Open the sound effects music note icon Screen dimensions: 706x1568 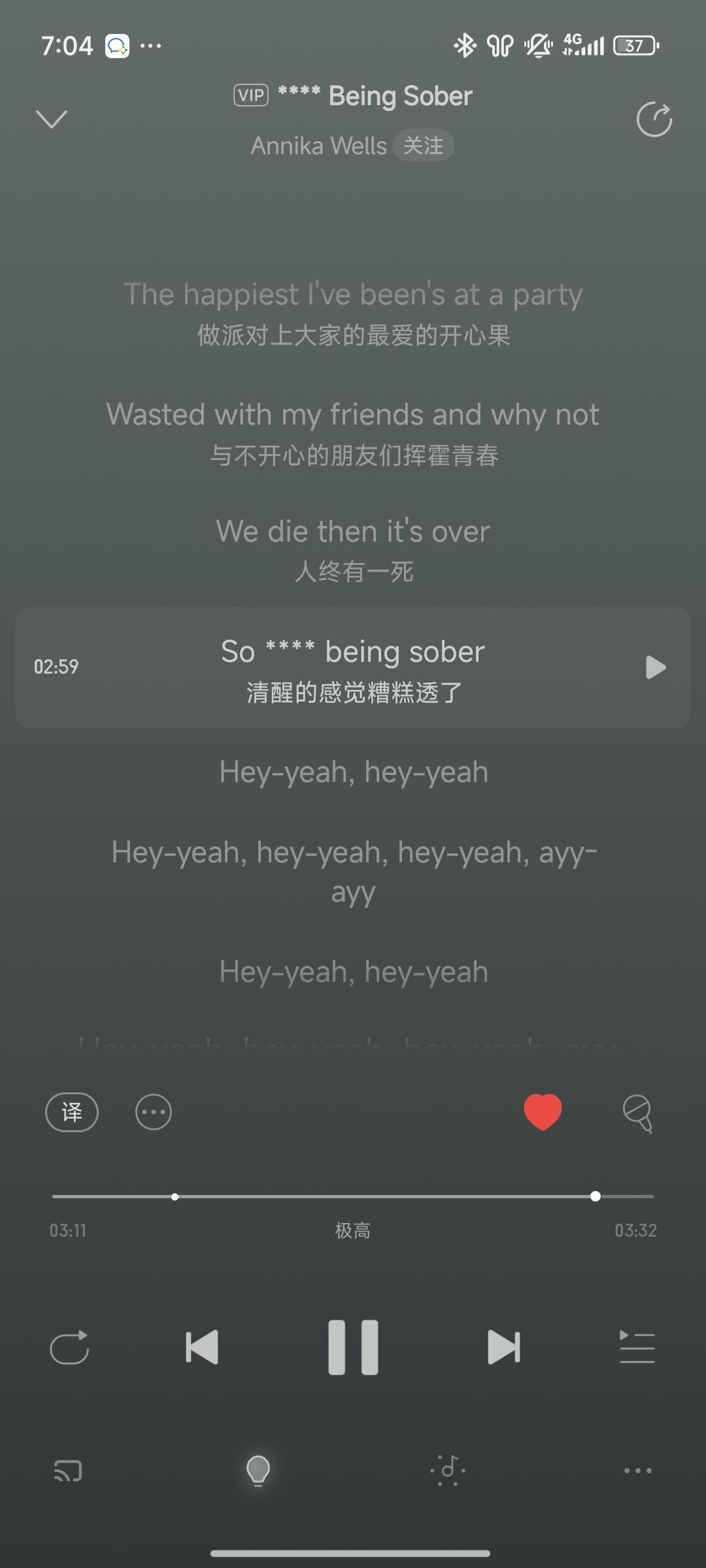448,1471
